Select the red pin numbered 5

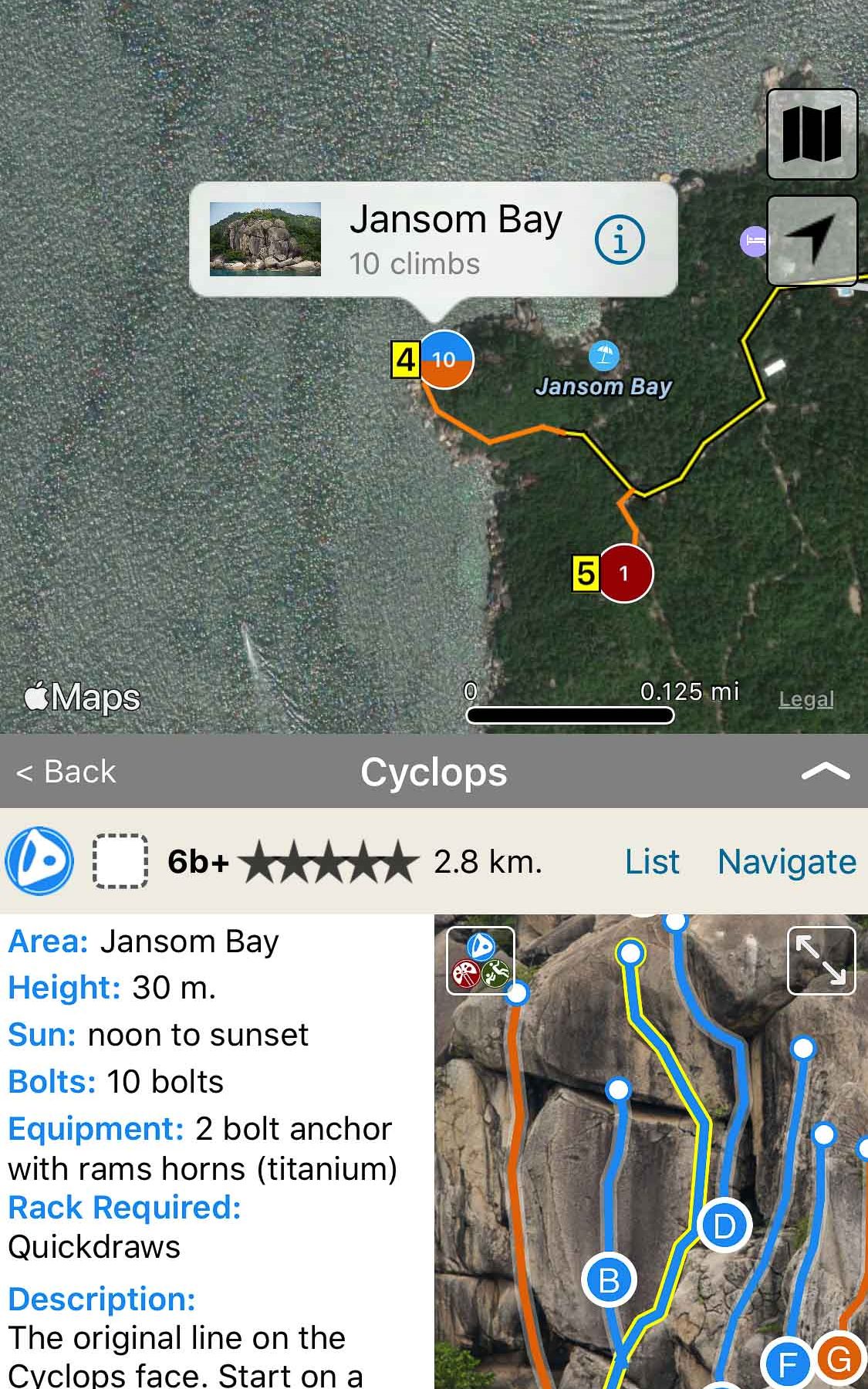[624, 573]
